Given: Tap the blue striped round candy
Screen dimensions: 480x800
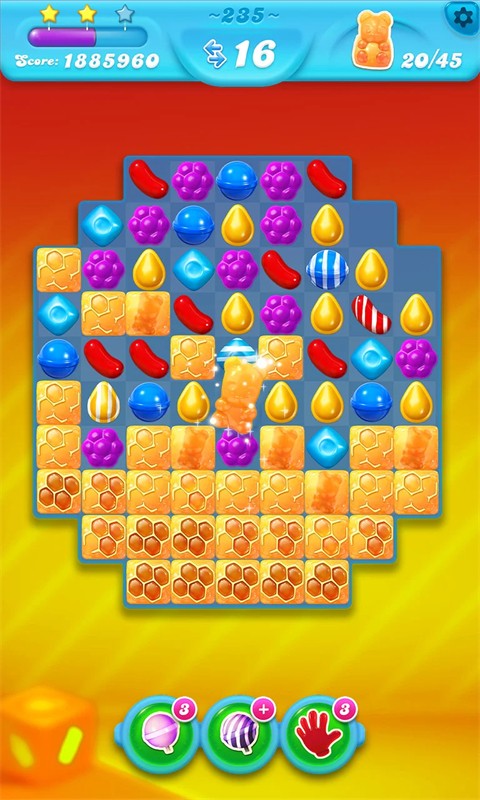Looking at the screenshot, I should tap(327, 269).
